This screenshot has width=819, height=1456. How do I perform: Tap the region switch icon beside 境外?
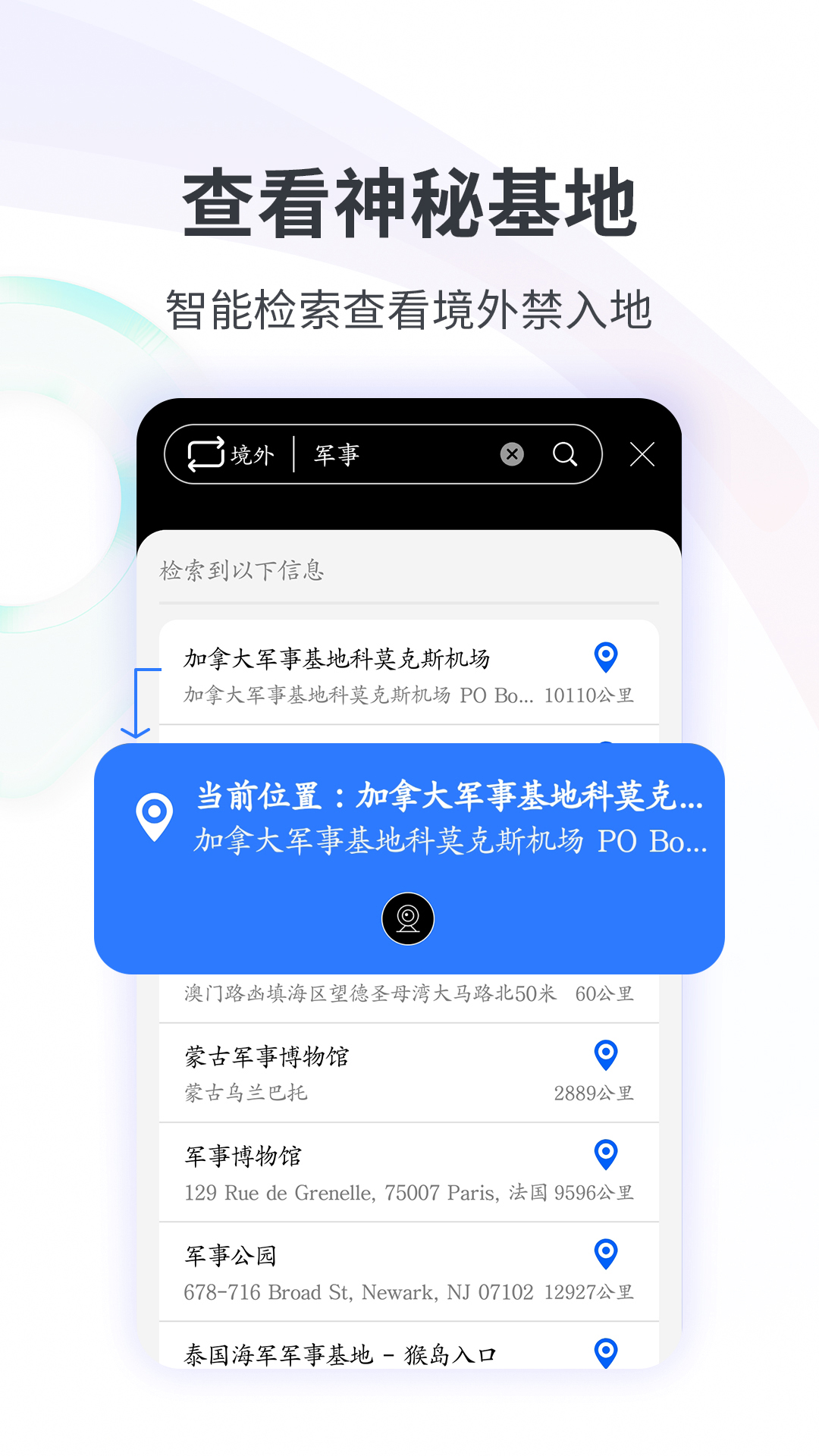click(x=206, y=454)
